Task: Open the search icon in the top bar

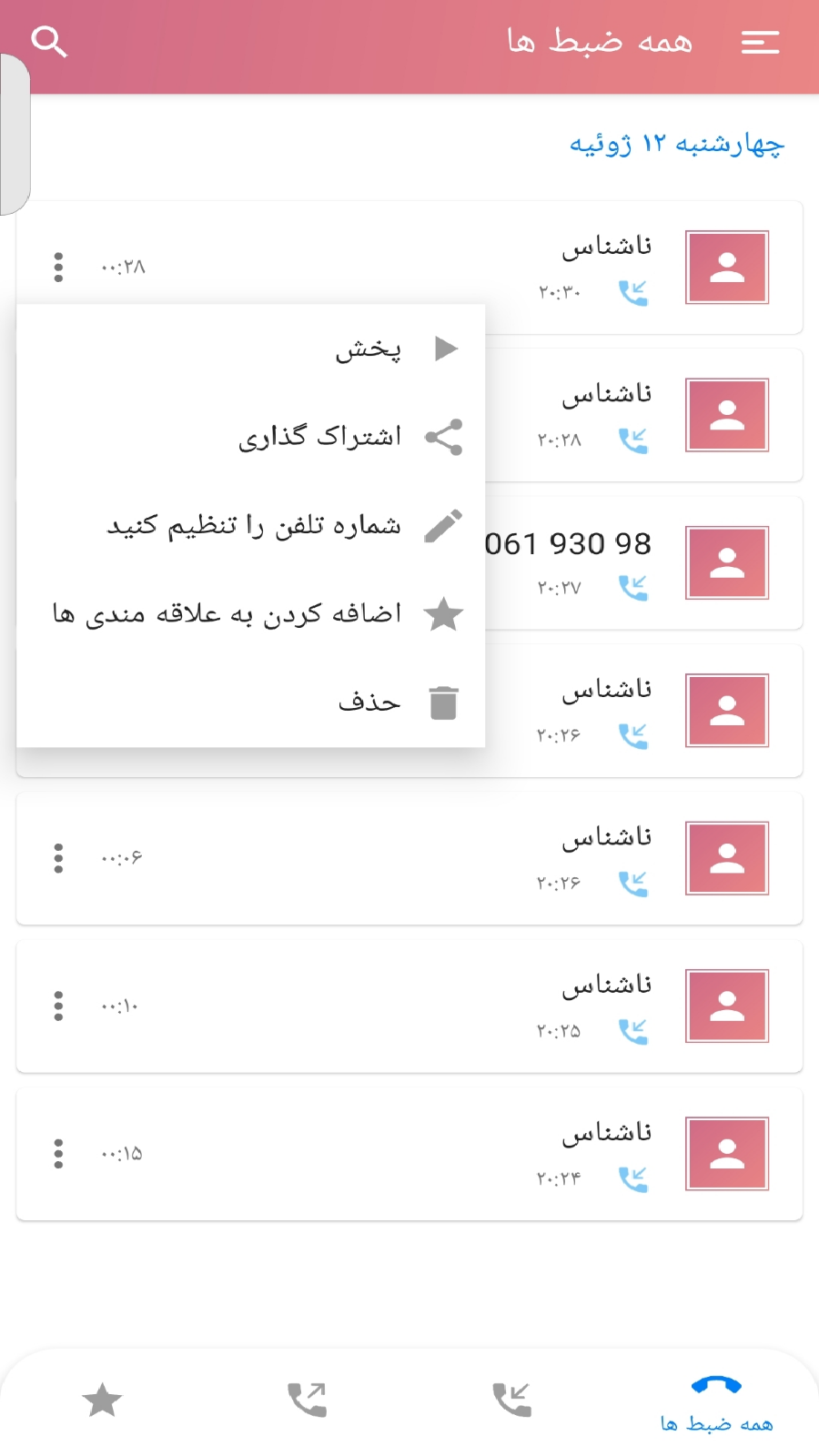Action: coord(49,40)
